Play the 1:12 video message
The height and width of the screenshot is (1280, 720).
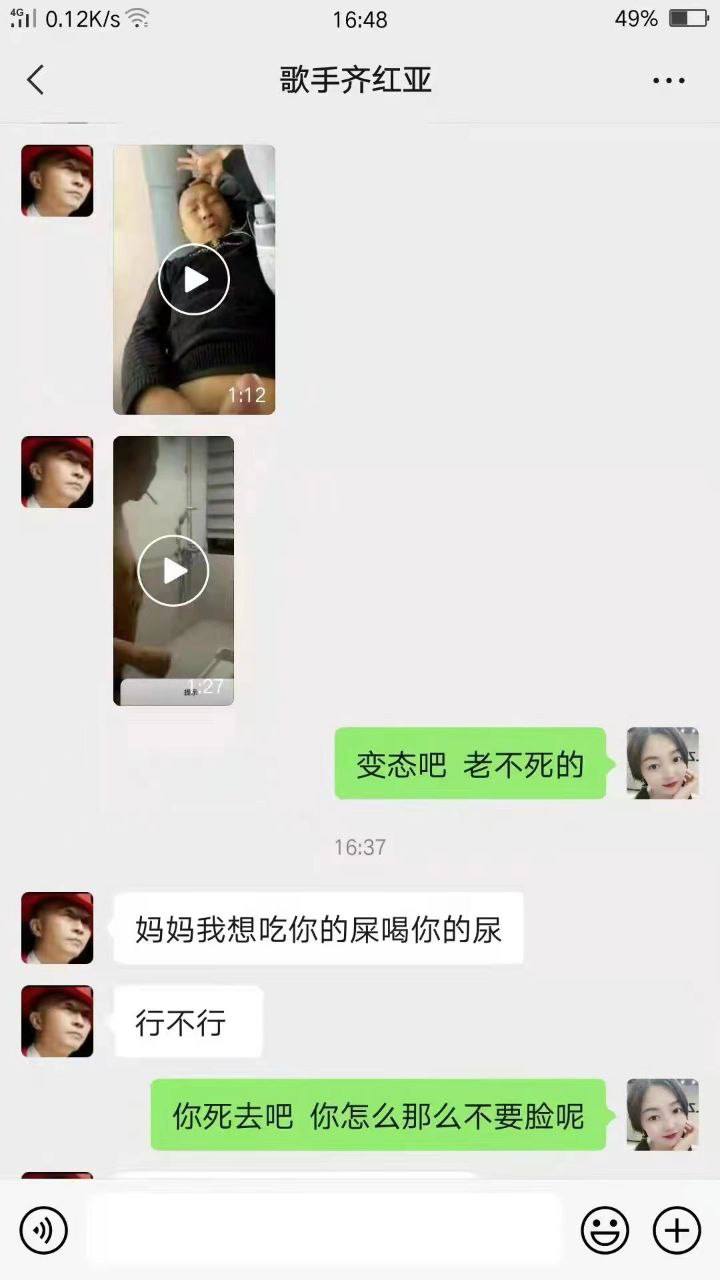pyautogui.click(x=194, y=280)
